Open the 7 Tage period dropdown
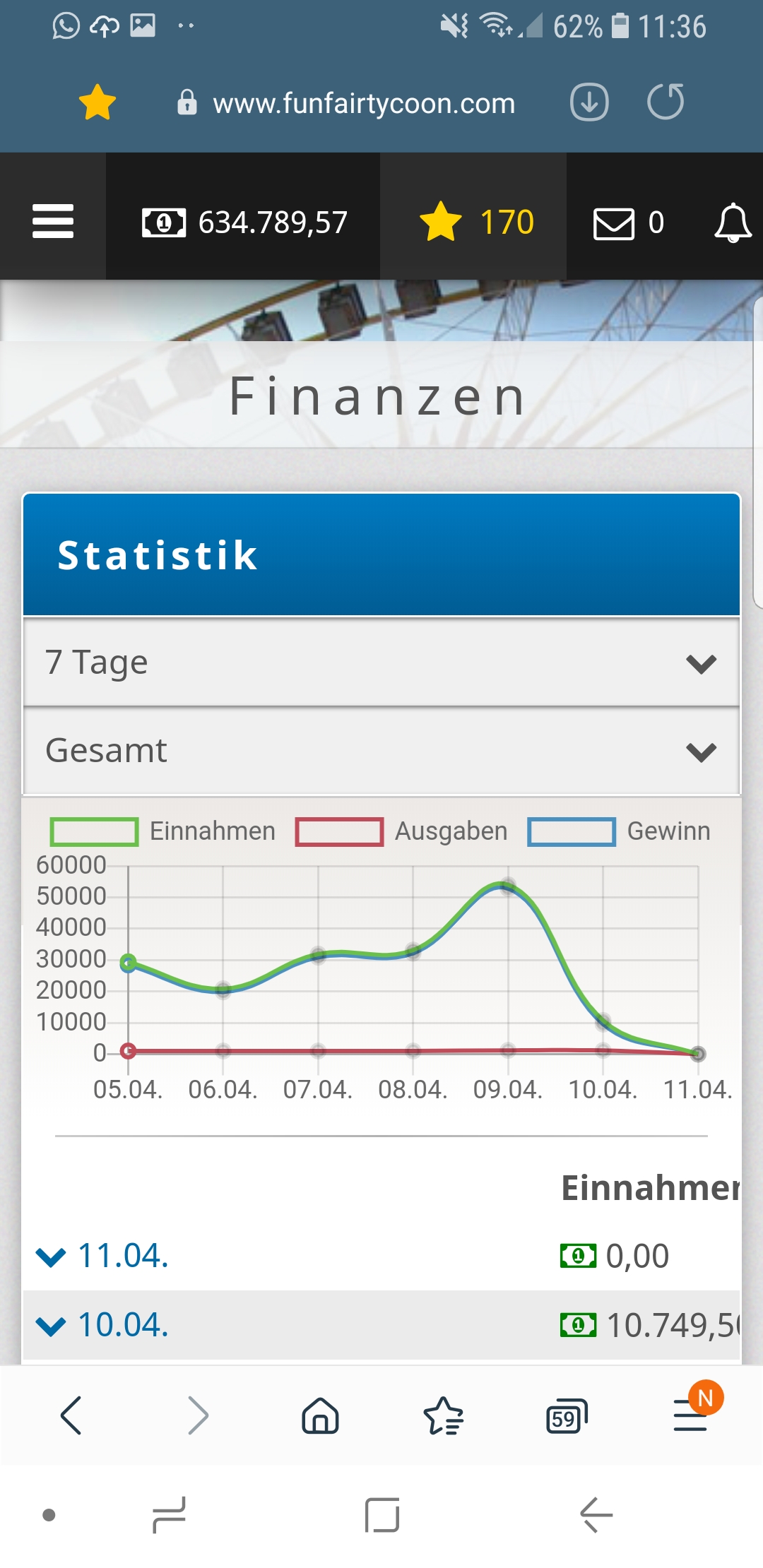Image resolution: width=763 pixels, height=1568 pixels. click(381, 663)
